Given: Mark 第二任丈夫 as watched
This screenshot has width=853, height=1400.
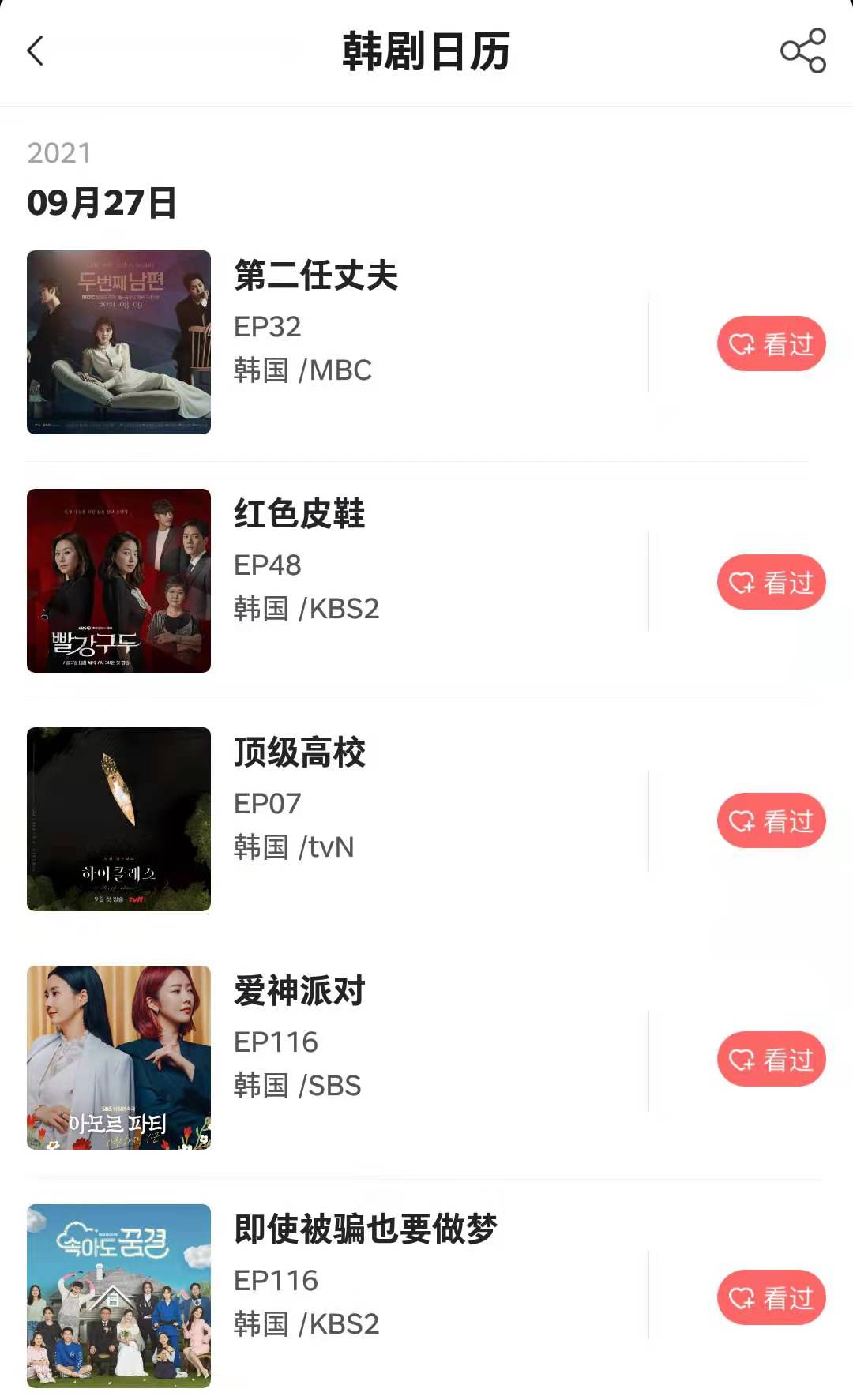Looking at the screenshot, I should tap(771, 343).
